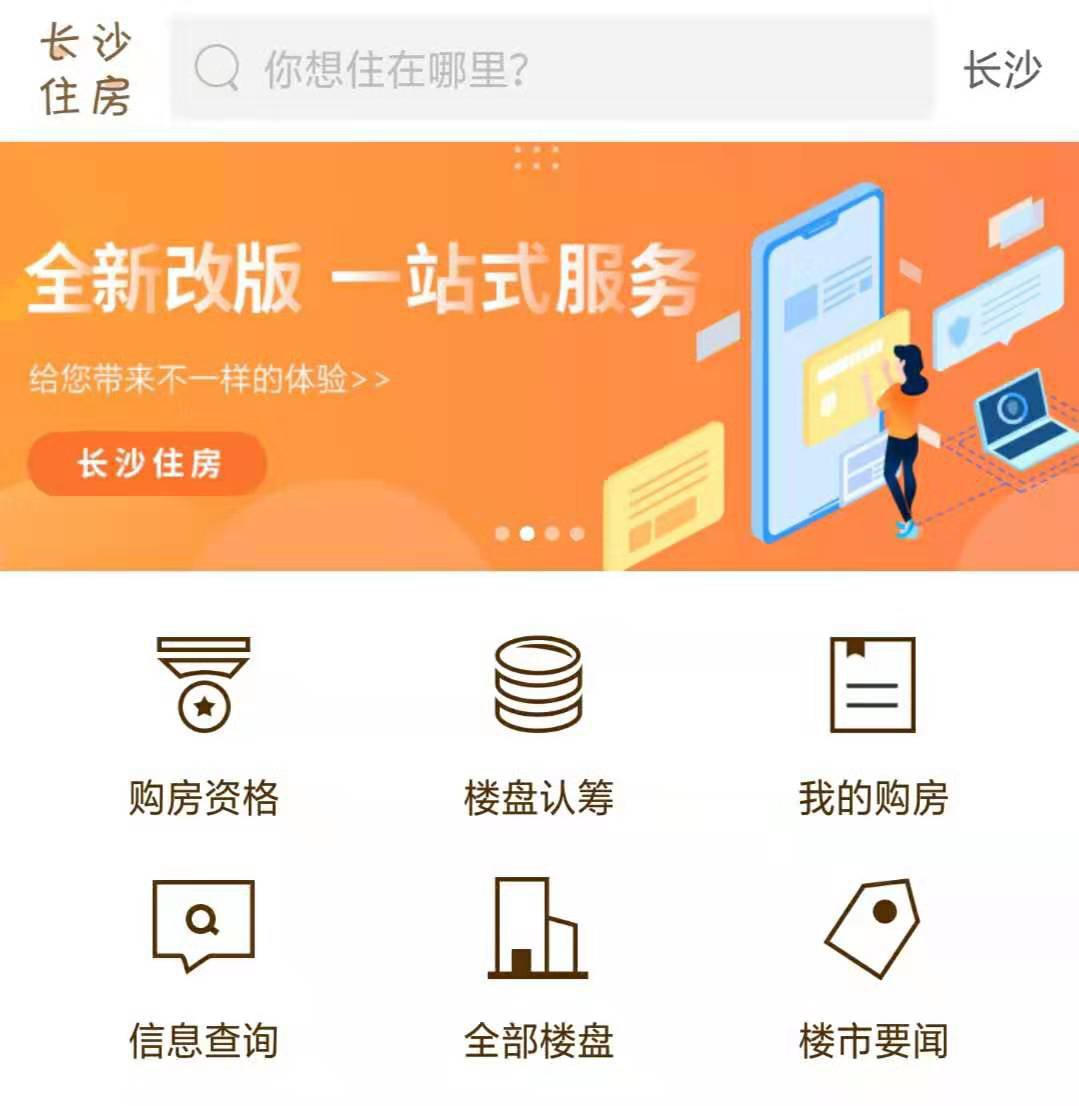The height and width of the screenshot is (1106, 1079).
Task: Open 楼盘认筹
Action: (x=538, y=725)
